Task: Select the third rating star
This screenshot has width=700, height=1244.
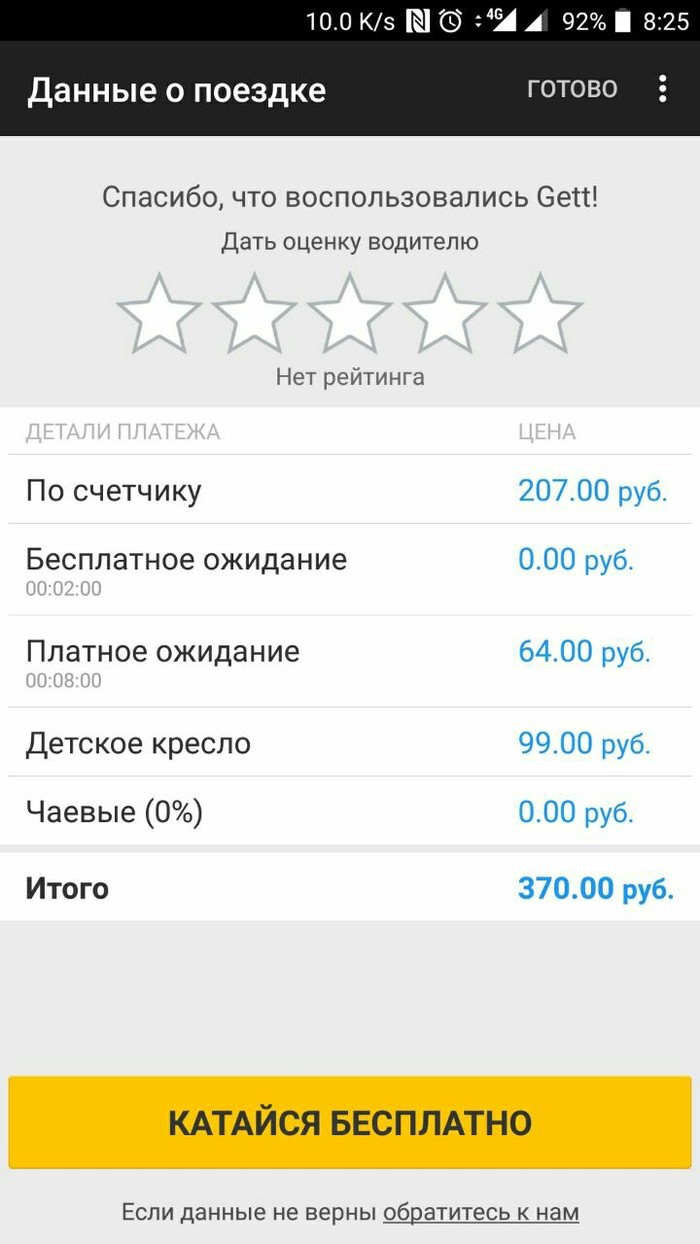Action: 349,313
